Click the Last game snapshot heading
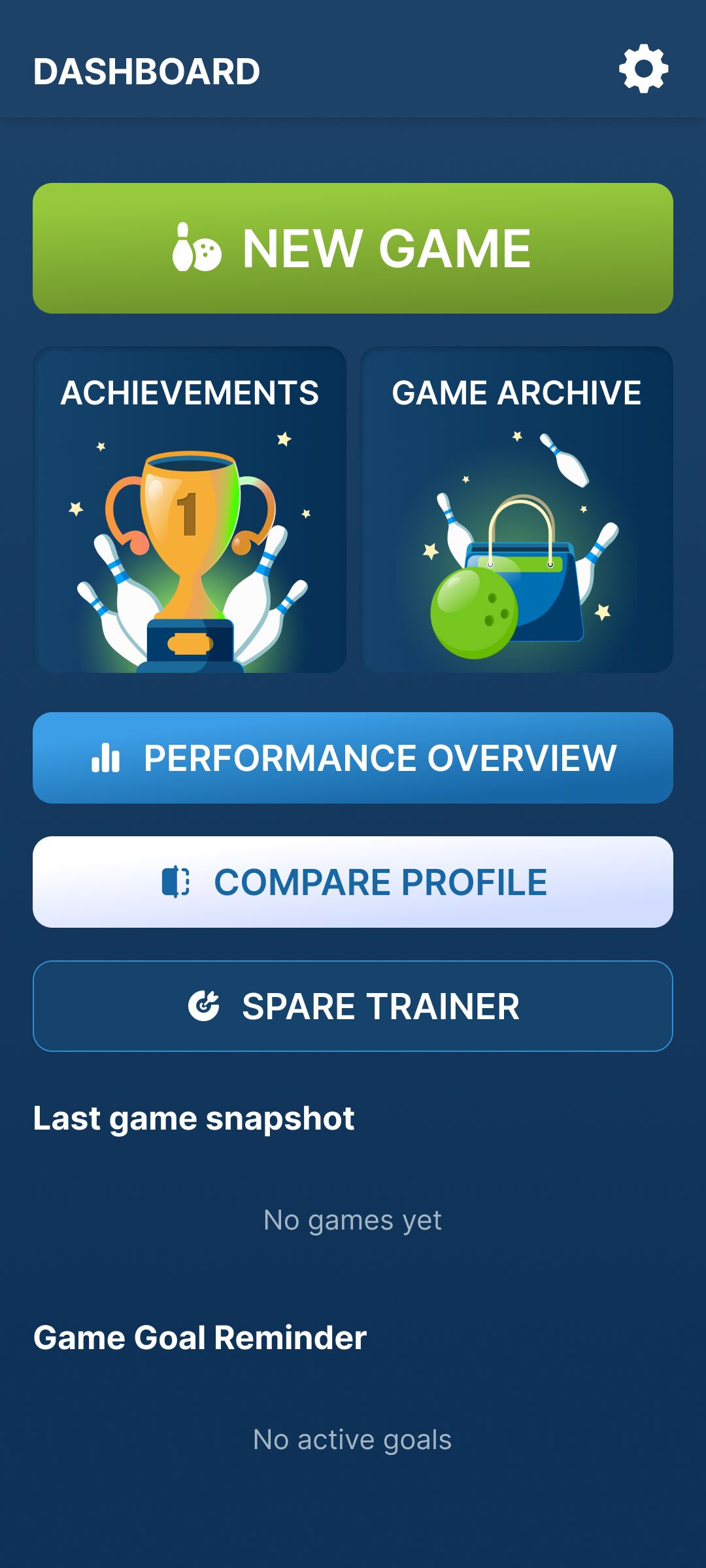 coord(193,1119)
